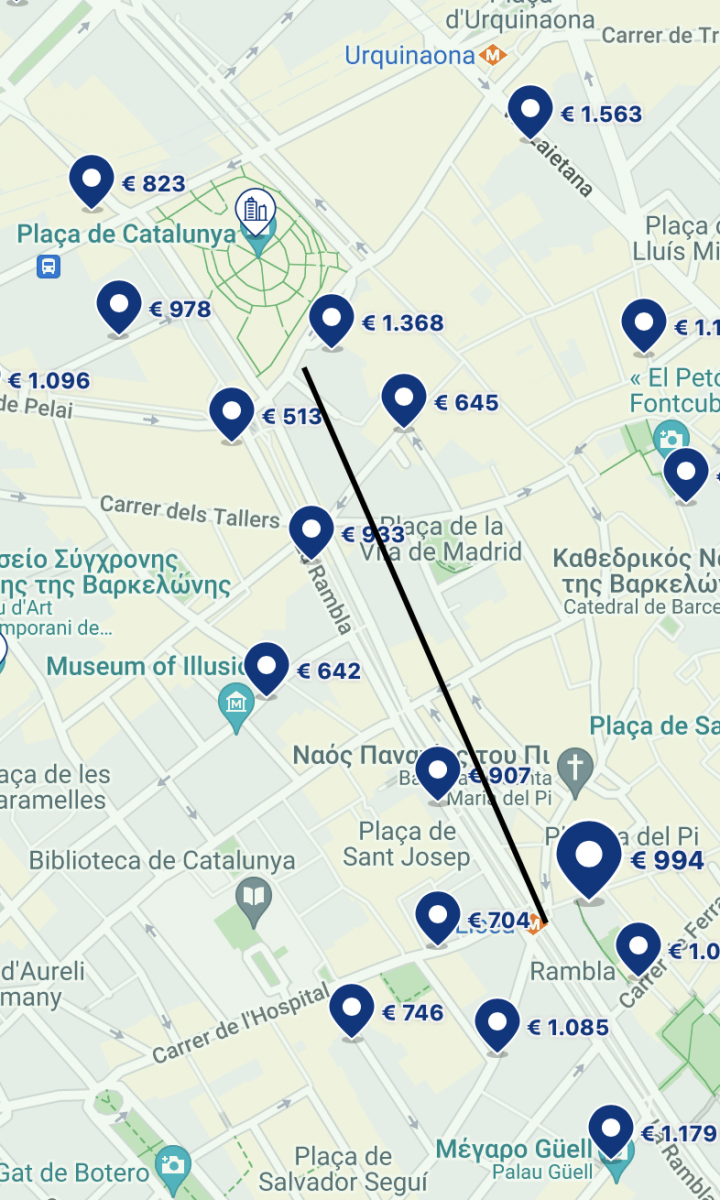Select the € 1.368 hotel marker

point(332,320)
